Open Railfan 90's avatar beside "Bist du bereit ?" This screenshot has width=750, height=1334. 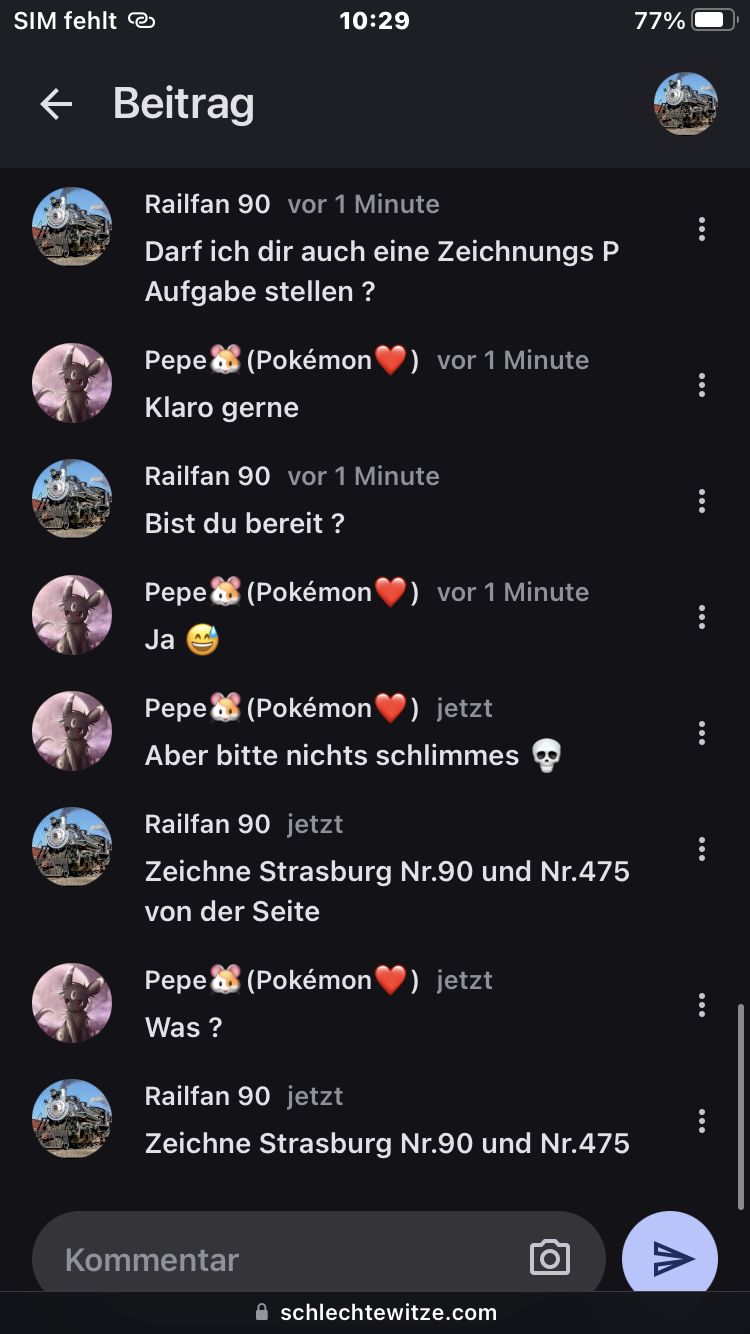pos(72,499)
